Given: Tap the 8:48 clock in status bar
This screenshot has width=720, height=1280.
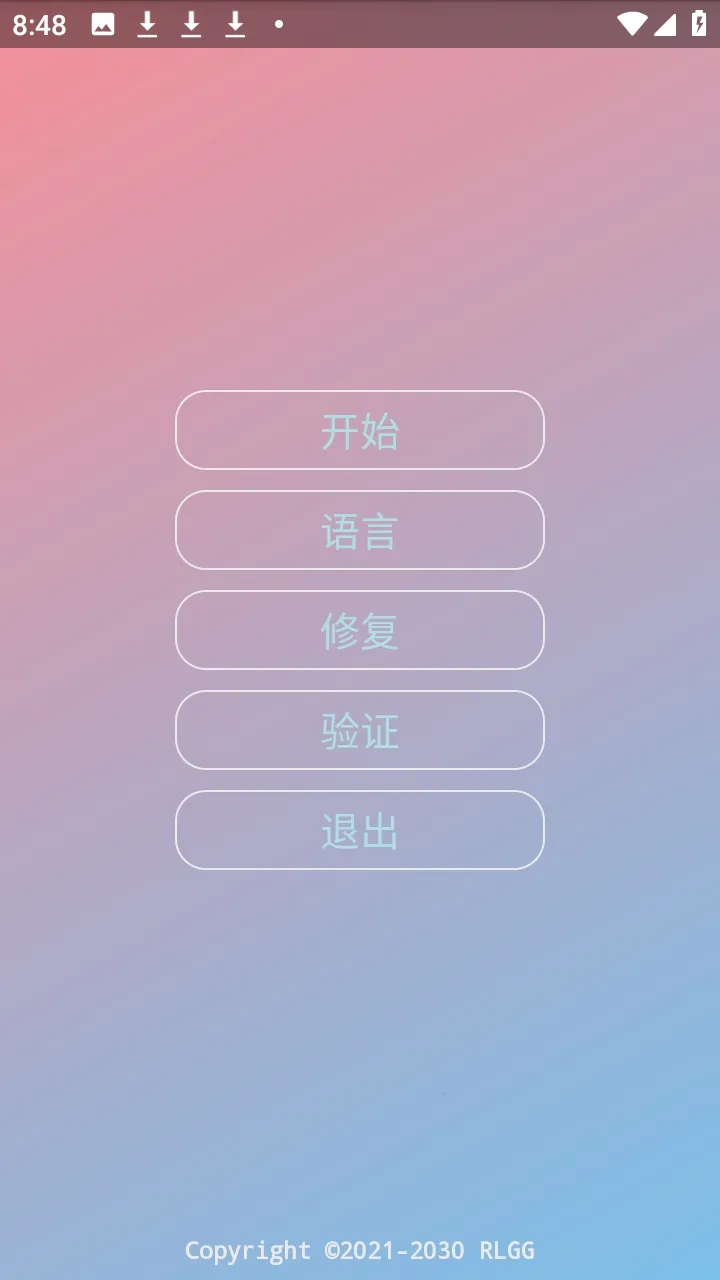Looking at the screenshot, I should pyautogui.click(x=40, y=24).
